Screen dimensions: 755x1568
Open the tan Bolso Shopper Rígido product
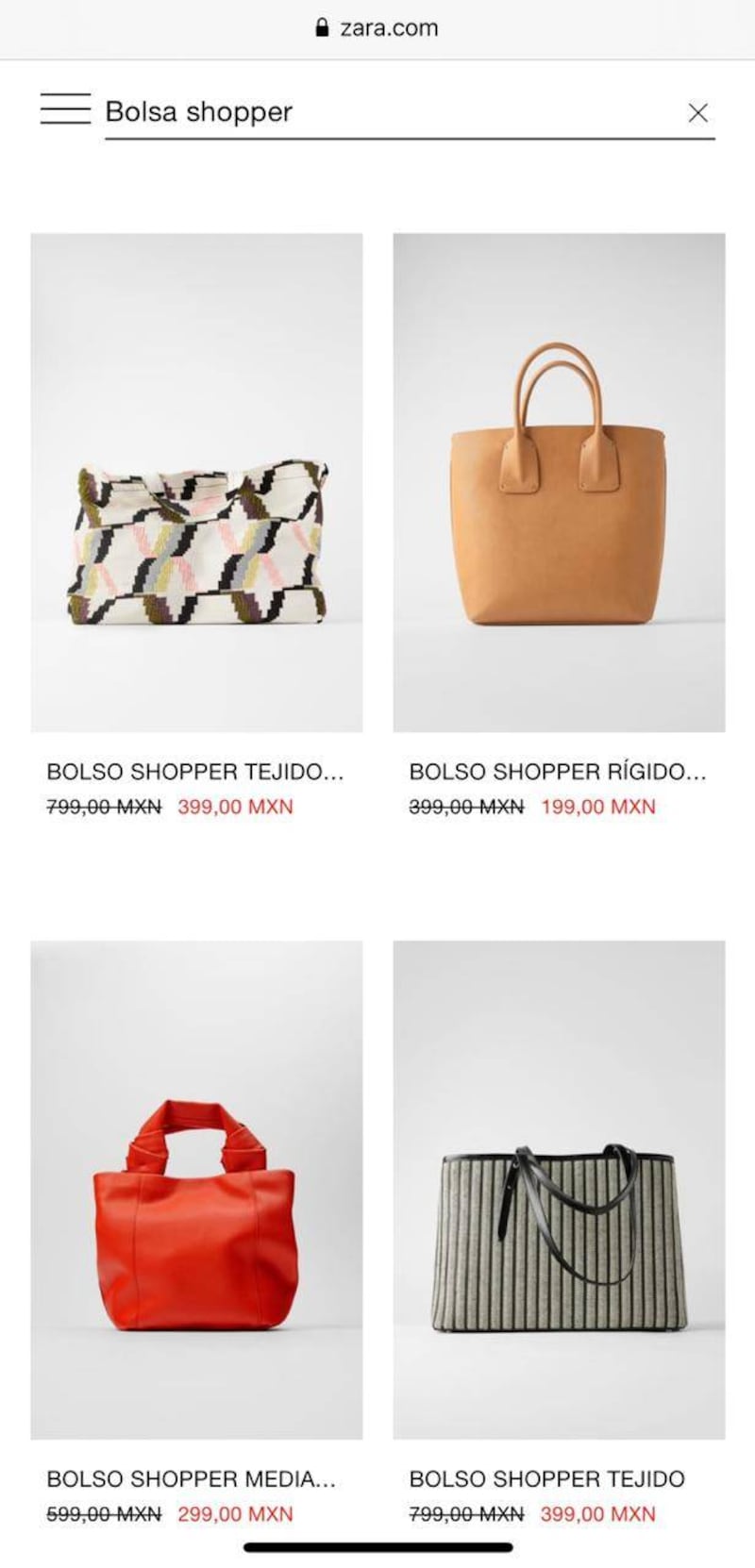click(559, 483)
